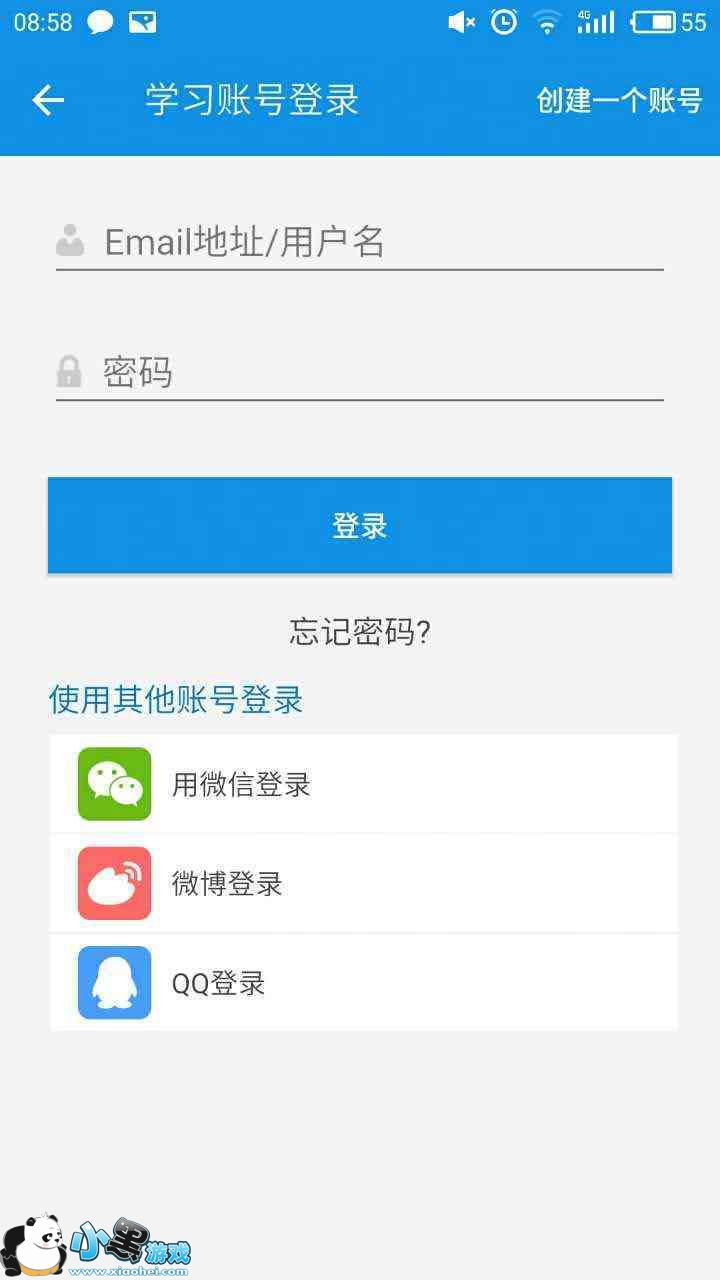Tap the blue 登录 button
The width and height of the screenshot is (720, 1280).
[x=360, y=525]
